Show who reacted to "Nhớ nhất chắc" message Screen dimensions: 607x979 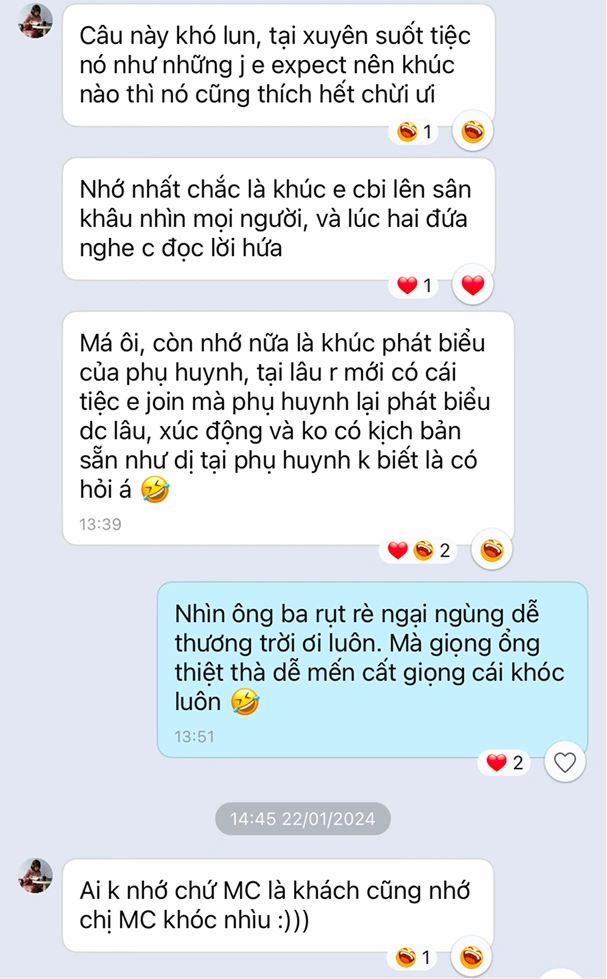414,286
